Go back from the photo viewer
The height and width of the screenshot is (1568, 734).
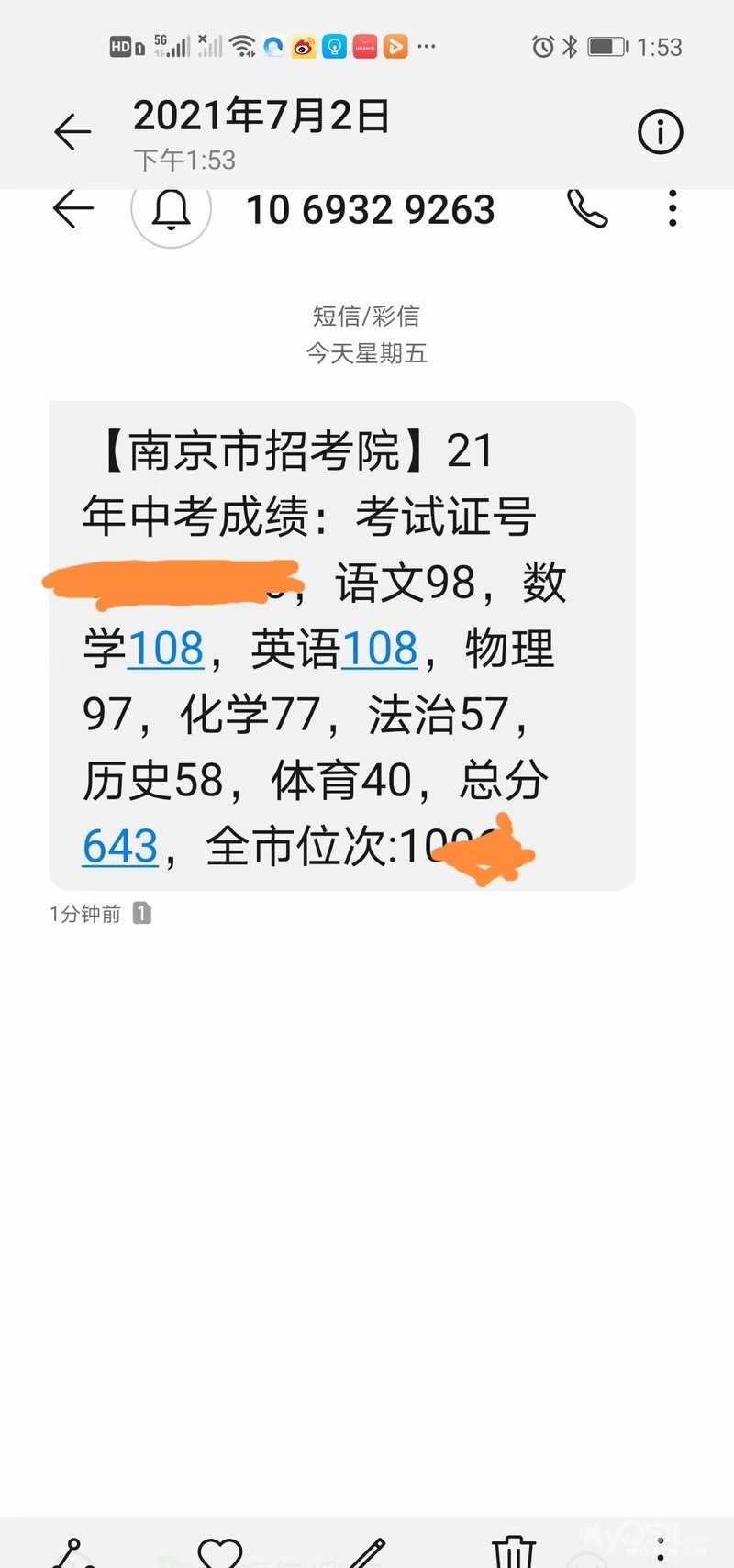coord(72,133)
